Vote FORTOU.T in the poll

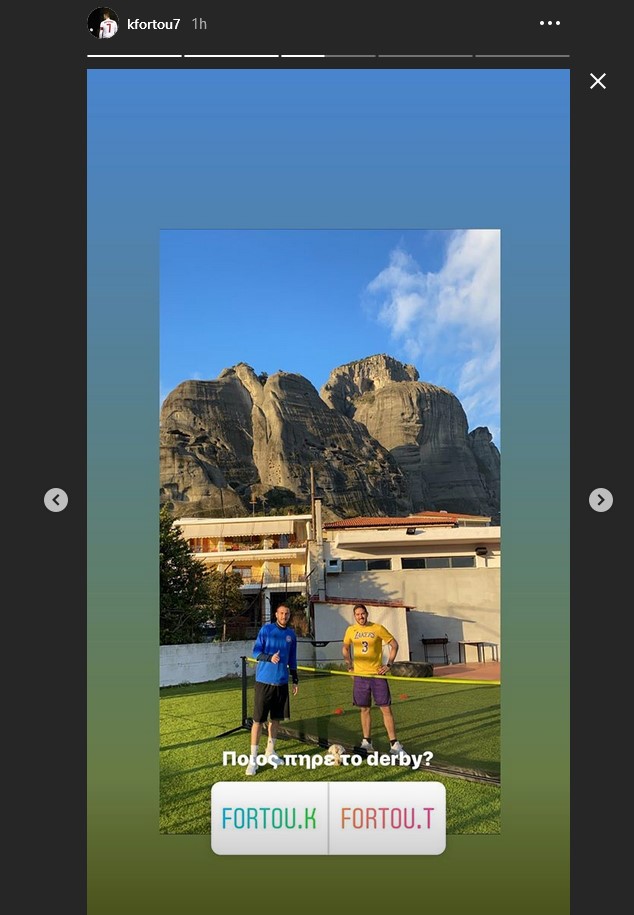point(387,819)
